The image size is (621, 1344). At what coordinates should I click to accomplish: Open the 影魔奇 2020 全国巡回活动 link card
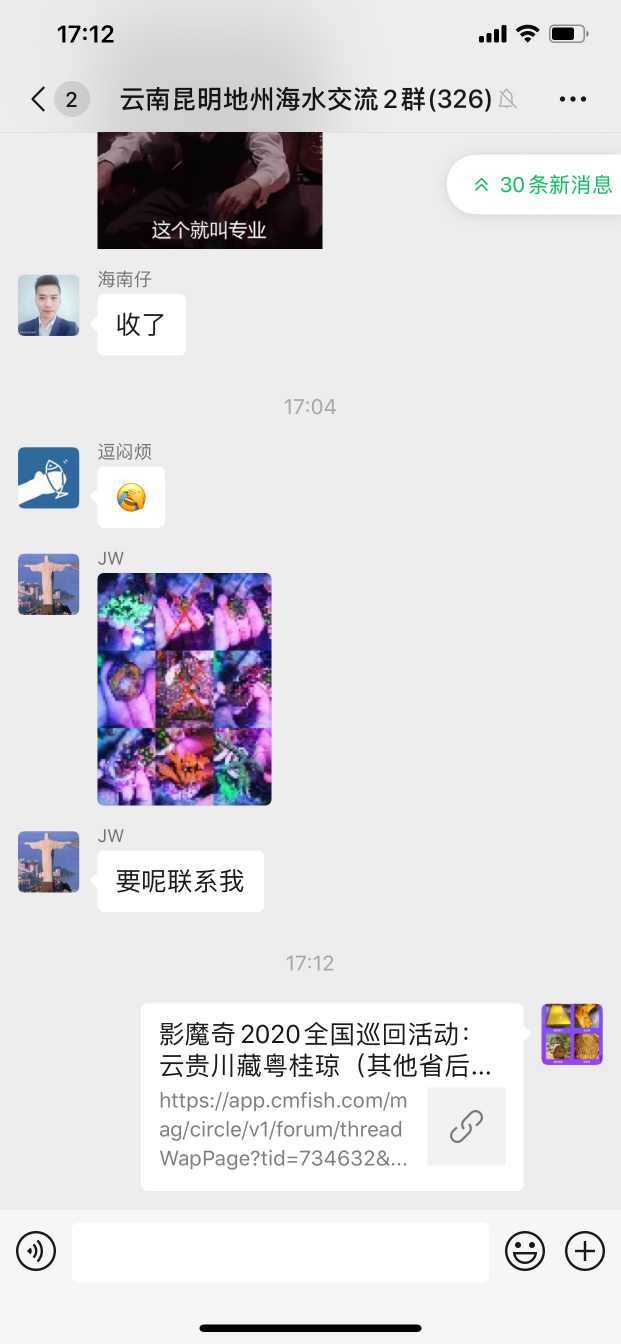tap(332, 1097)
